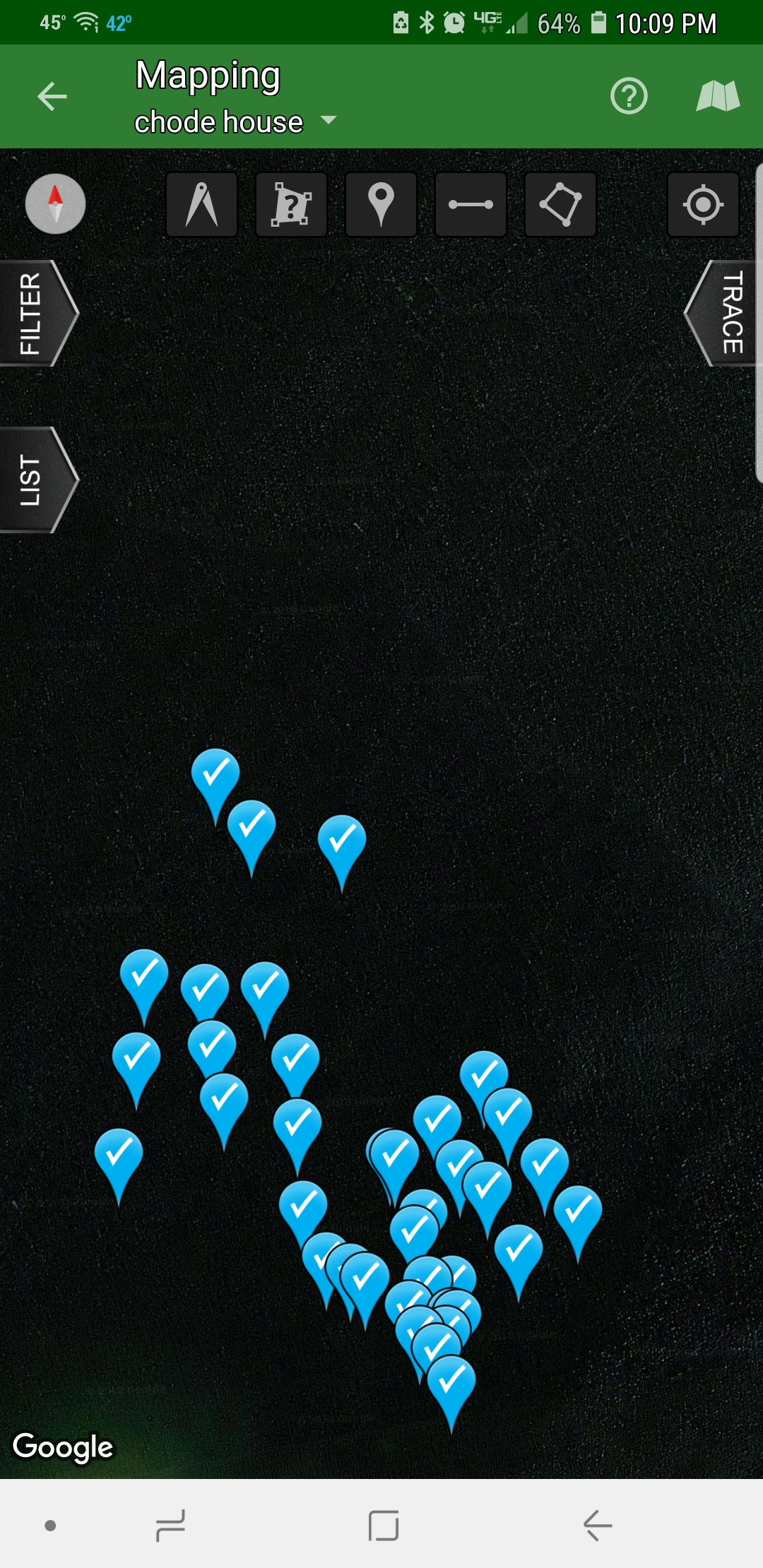Open the FILTER side panel
Image resolution: width=763 pixels, height=1568 pixels.
click(34, 313)
